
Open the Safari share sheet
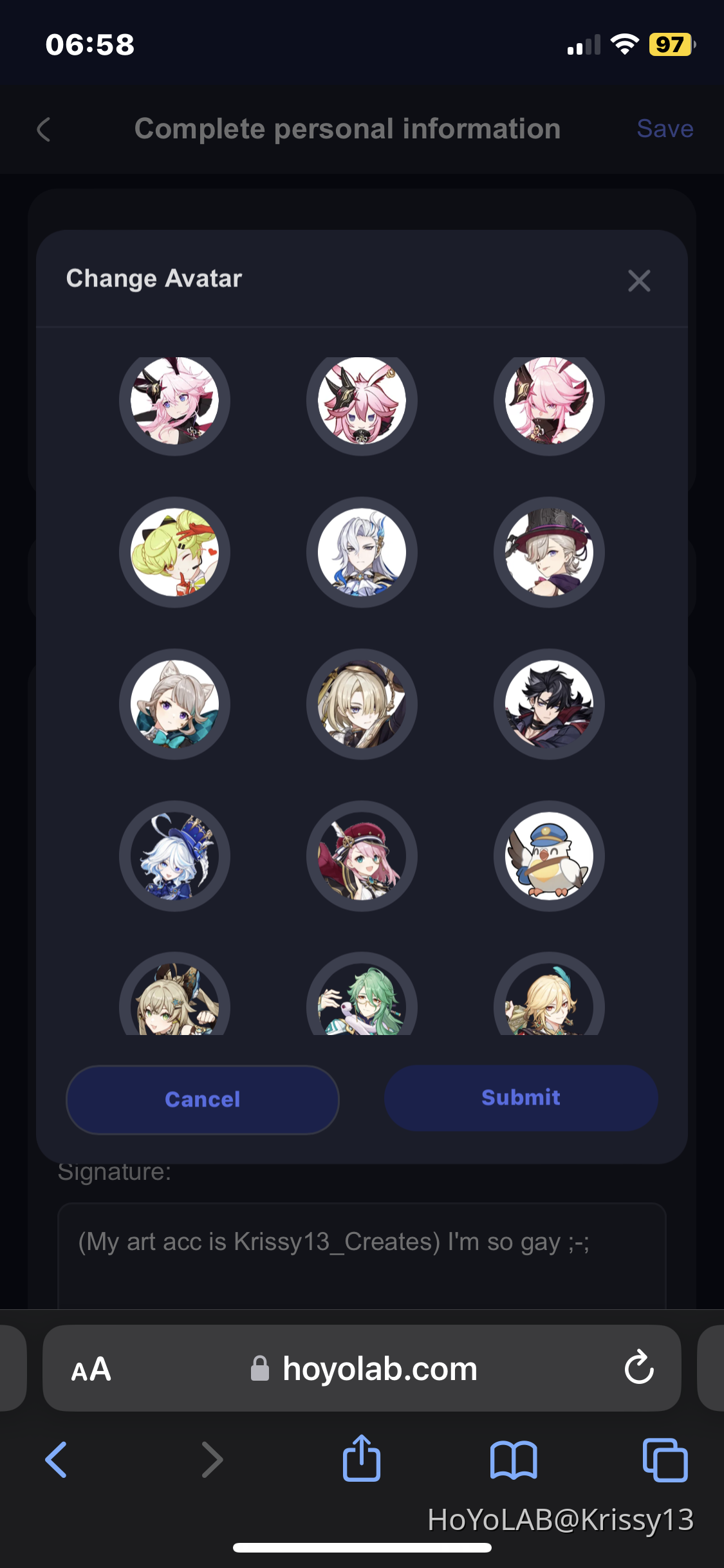(x=362, y=1459)
